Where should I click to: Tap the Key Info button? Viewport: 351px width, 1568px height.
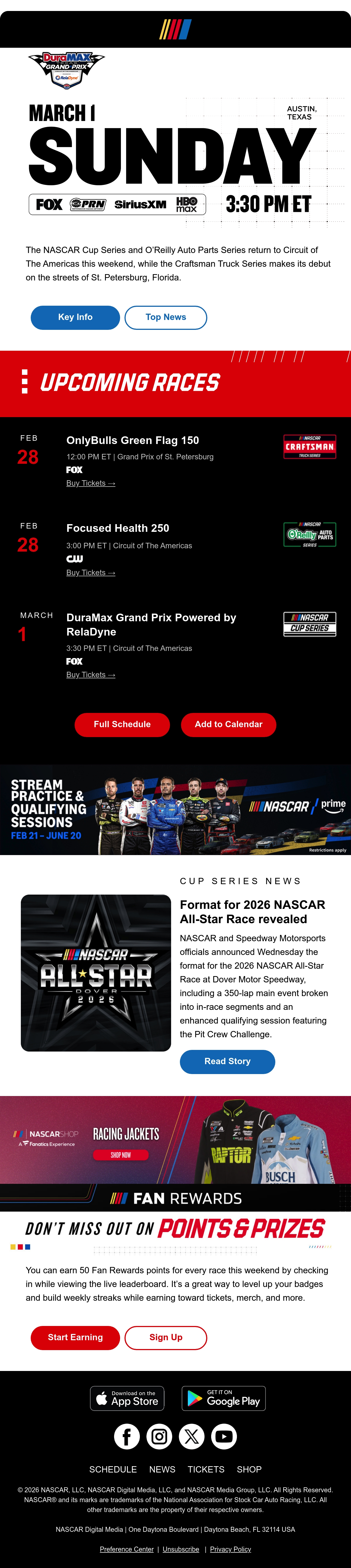[x=75, y=317]
